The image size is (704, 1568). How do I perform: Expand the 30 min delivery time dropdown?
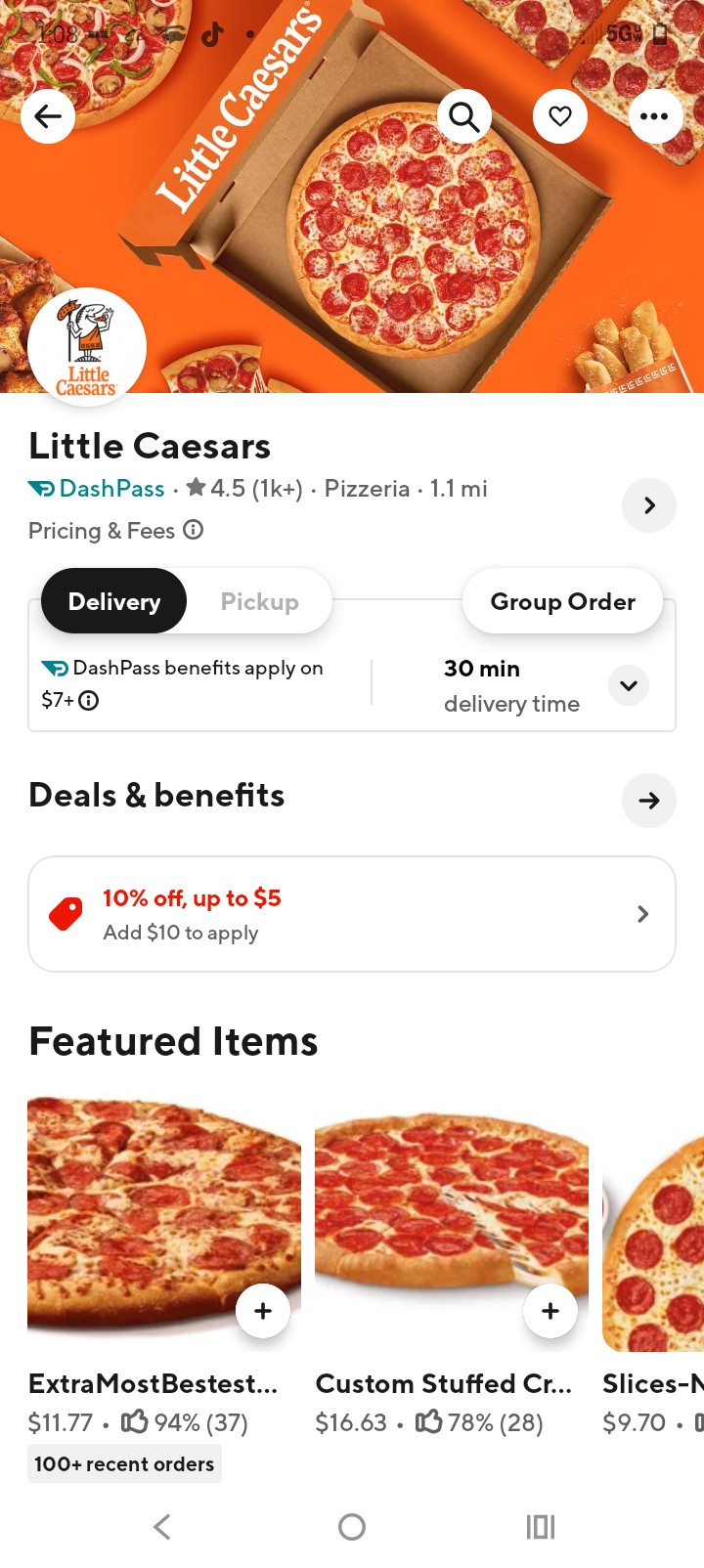coord(629,685)
